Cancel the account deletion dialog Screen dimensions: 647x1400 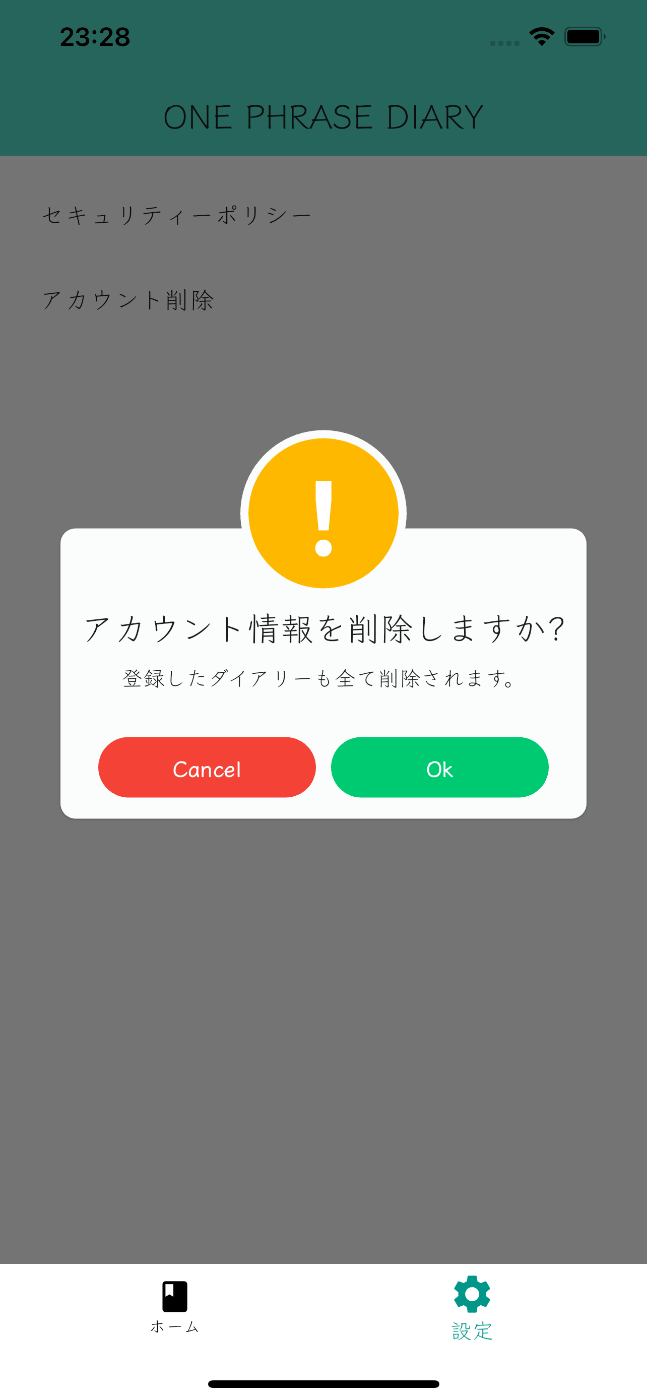click(x=207, y=768)
